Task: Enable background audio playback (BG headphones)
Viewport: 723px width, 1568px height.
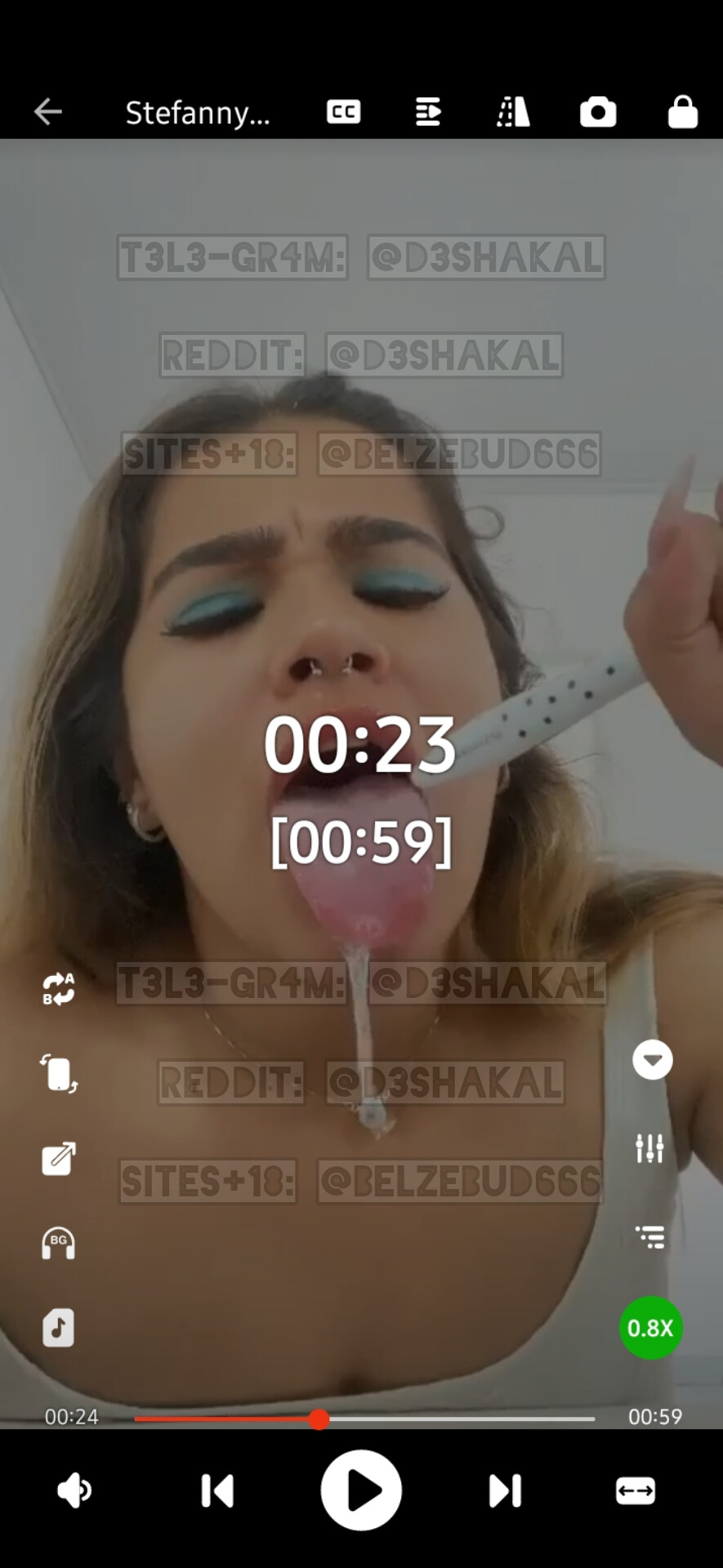Action: 58,1243
